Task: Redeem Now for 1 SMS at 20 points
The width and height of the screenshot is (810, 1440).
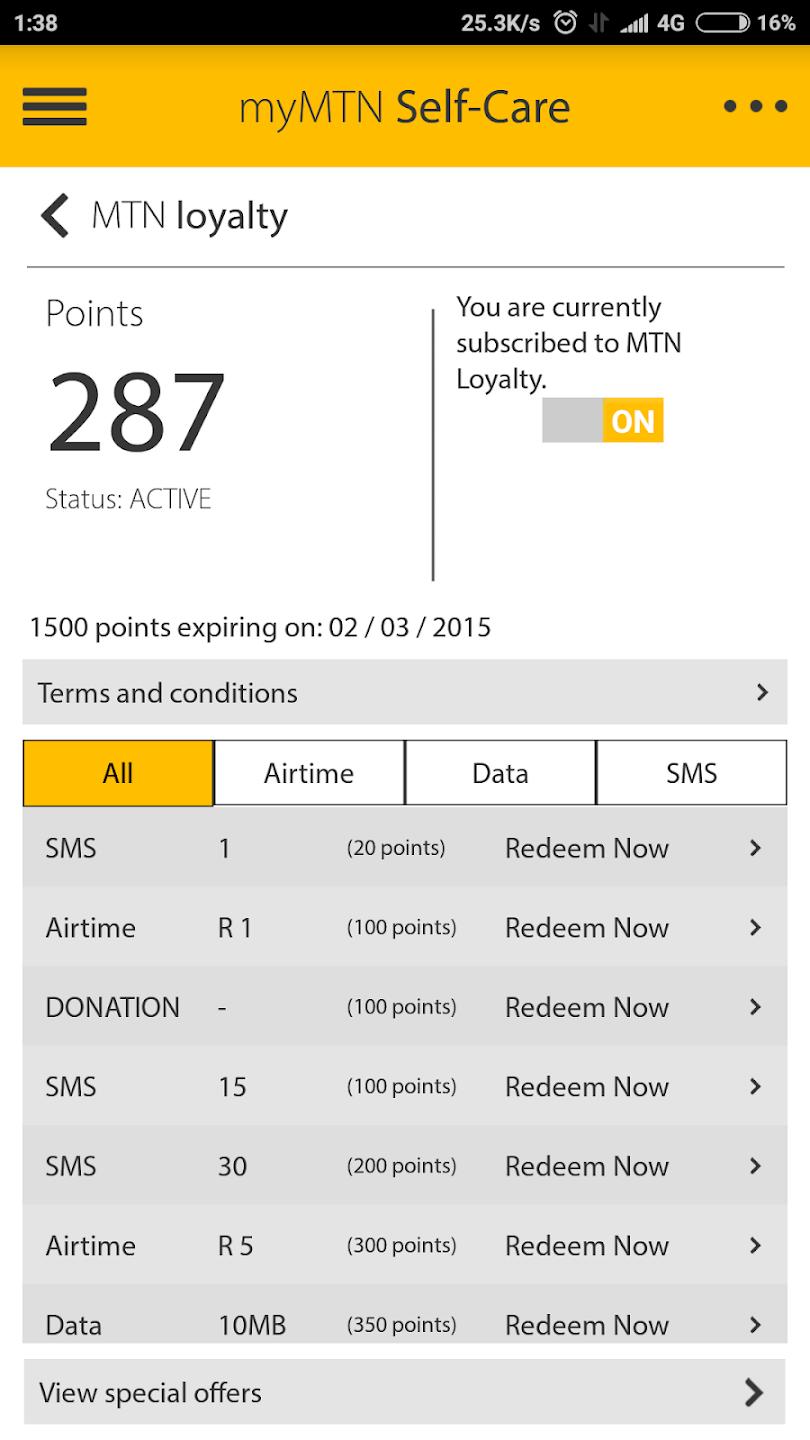Action: [587, 847]
